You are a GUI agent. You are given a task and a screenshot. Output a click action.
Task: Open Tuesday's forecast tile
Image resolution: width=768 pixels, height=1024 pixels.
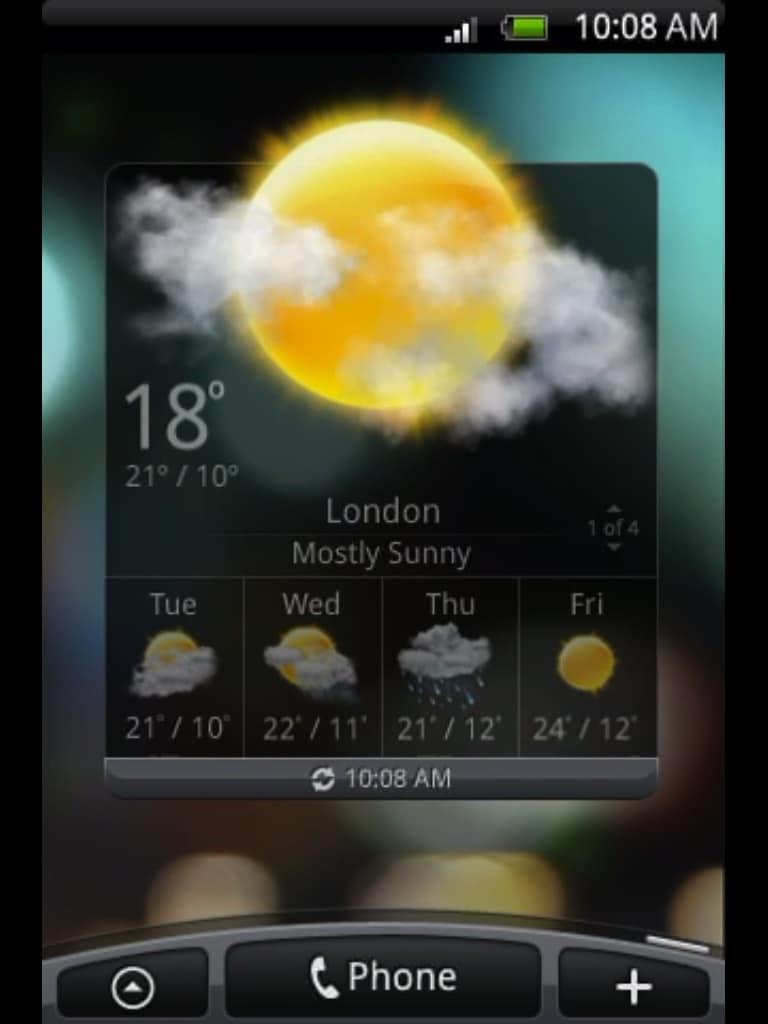coord(174,667)
